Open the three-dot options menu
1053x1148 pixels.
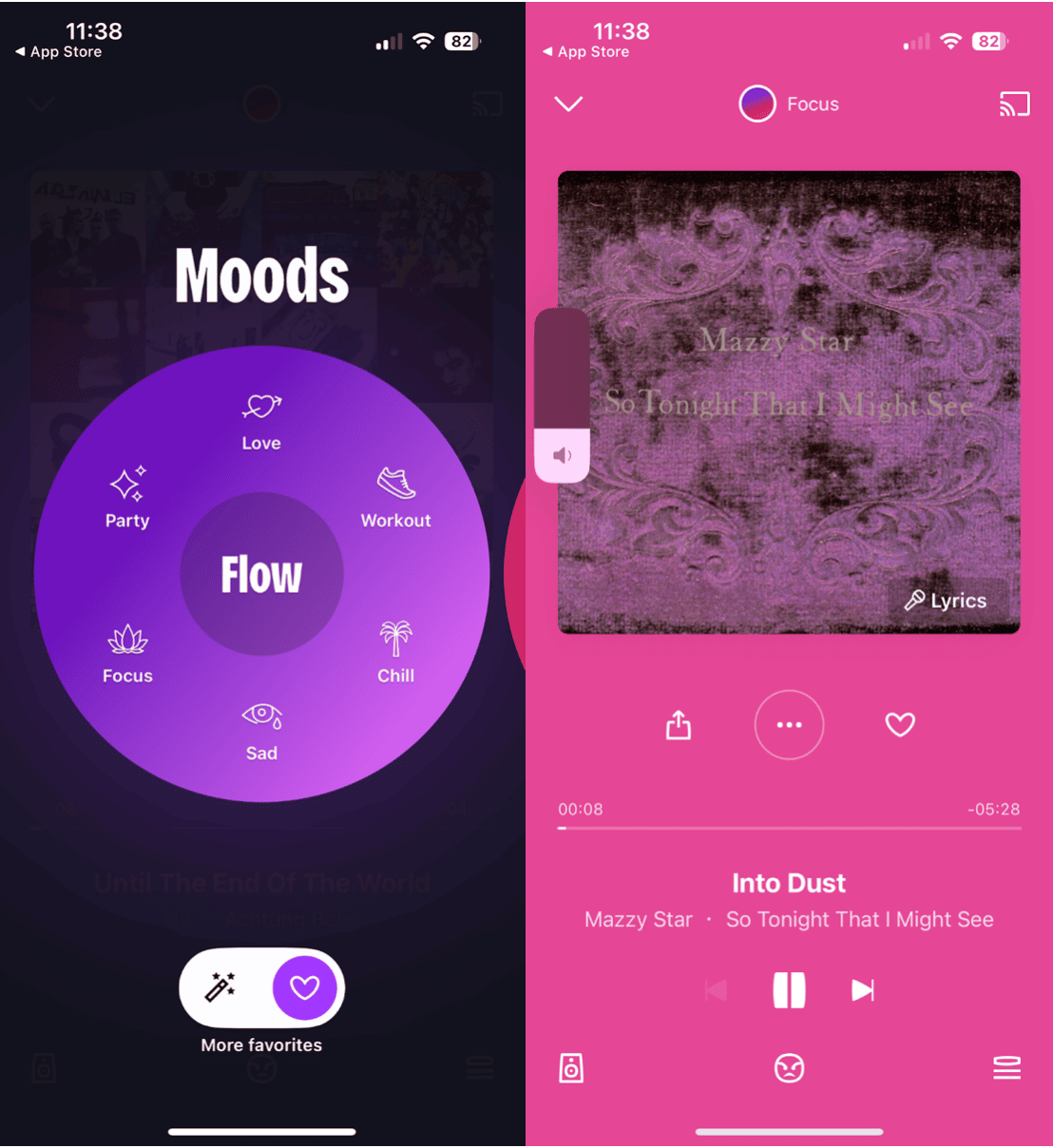click(789, 725)
